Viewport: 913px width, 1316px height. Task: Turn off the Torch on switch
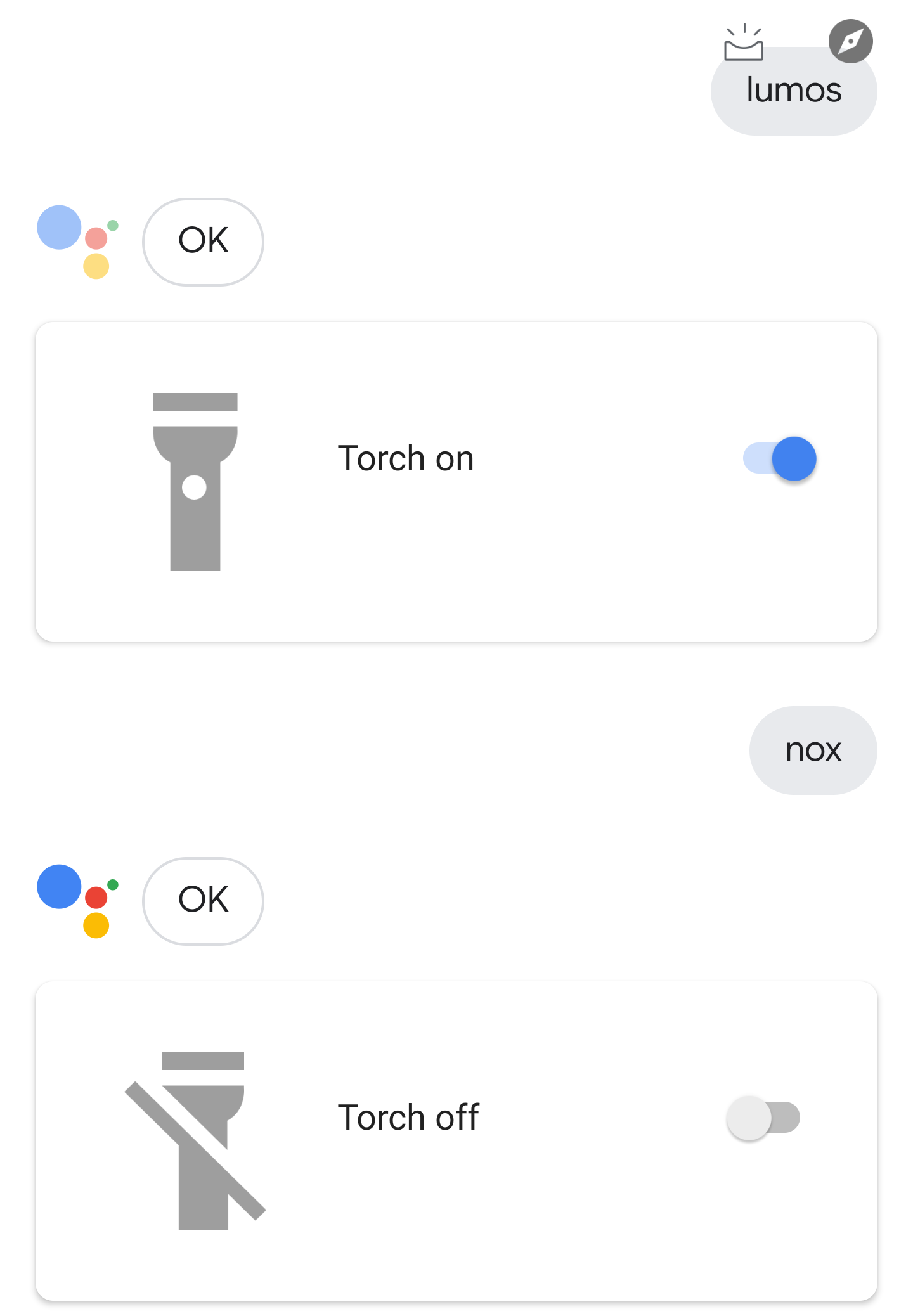tap(780, 458)
